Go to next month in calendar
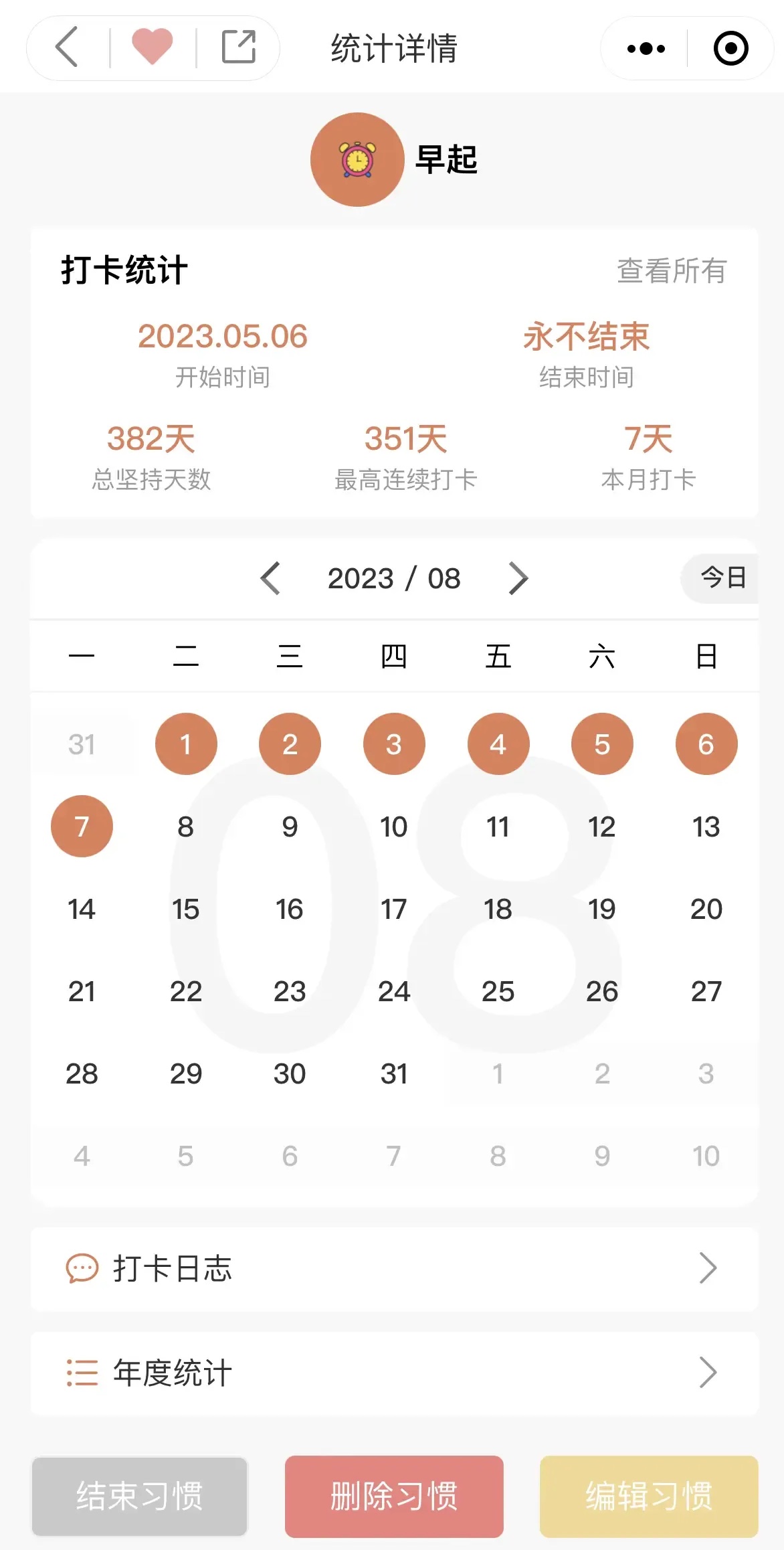The width and height of the screenshot is (784, 1550). click(518, 579)
